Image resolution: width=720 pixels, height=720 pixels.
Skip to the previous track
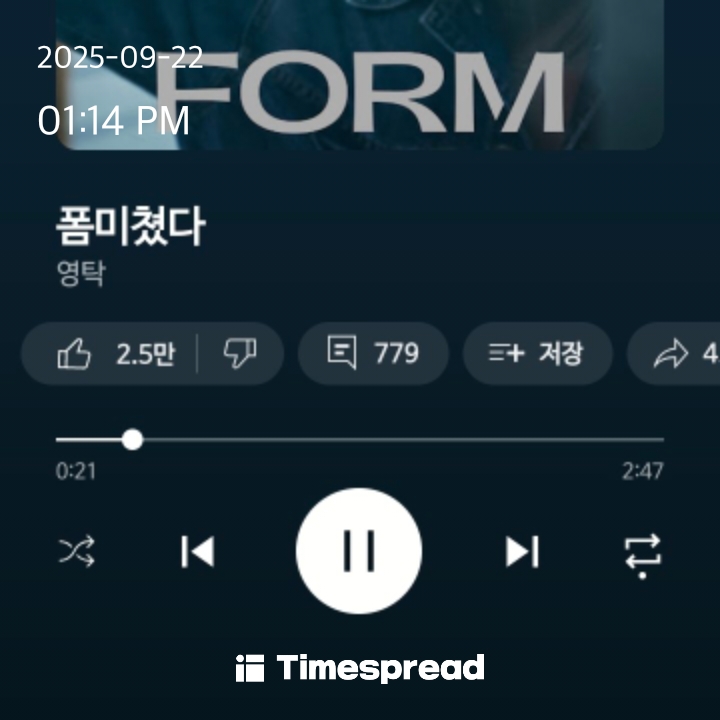[x=197, y=551]
